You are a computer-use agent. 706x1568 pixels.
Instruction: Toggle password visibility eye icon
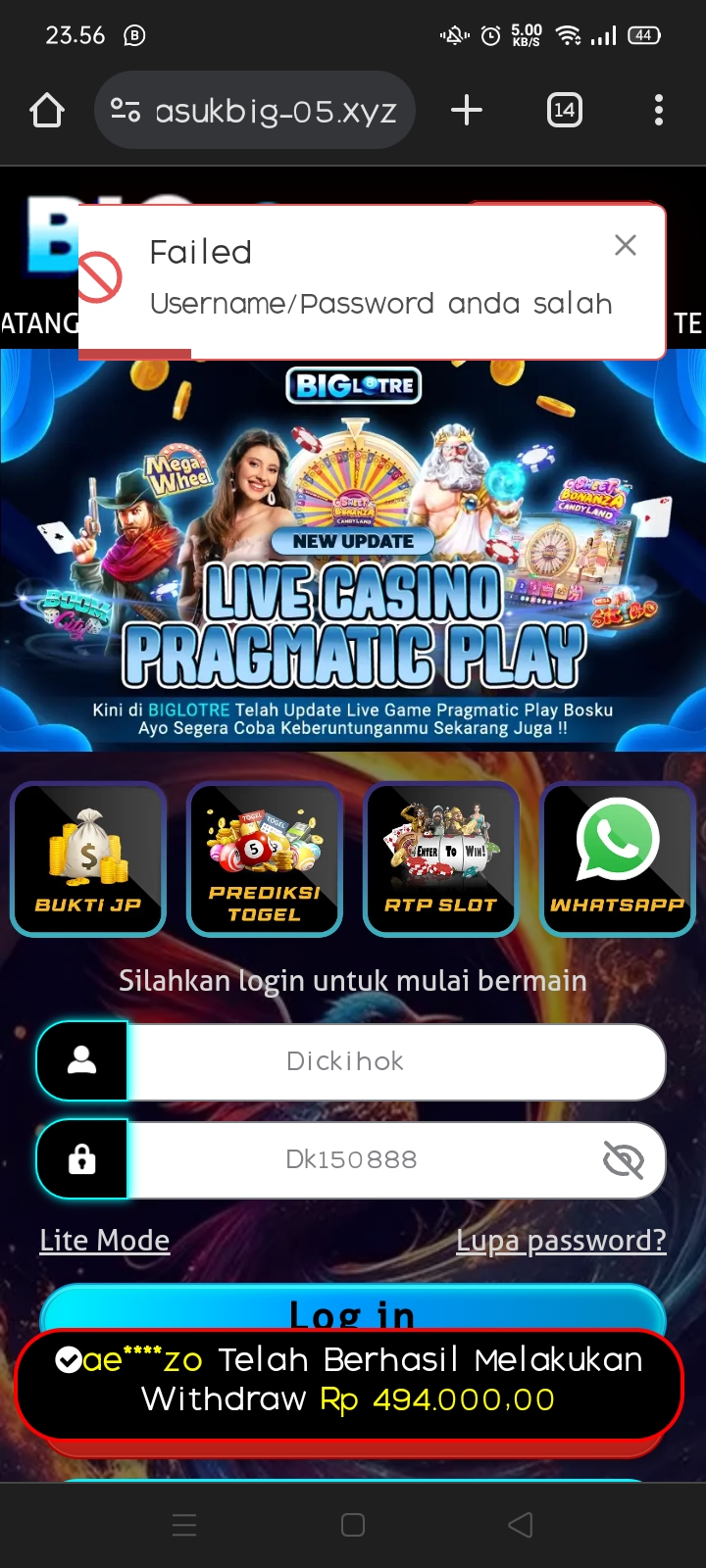tap(624, 1160)
